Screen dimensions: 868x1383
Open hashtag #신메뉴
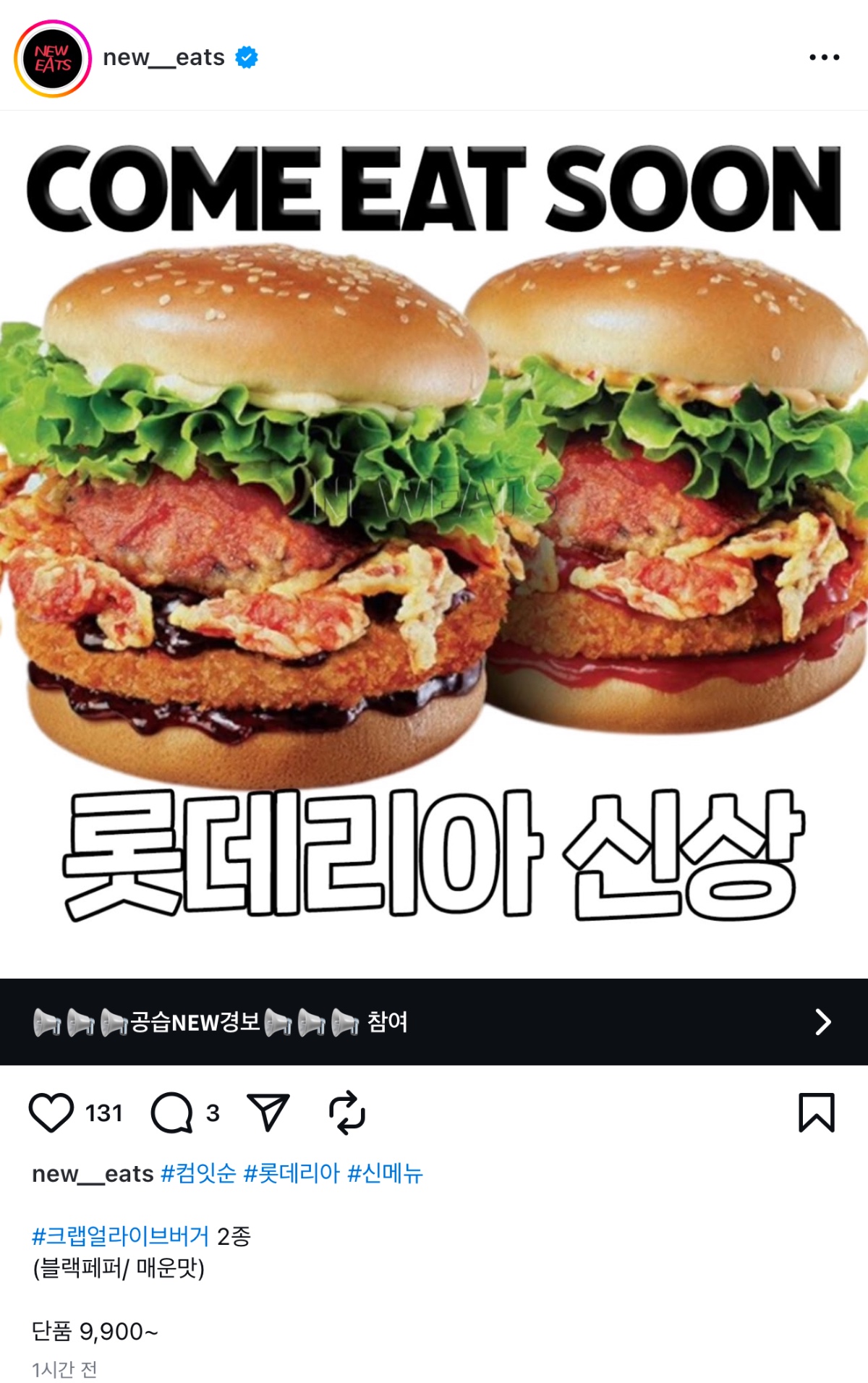click(x=385, y=1173)
